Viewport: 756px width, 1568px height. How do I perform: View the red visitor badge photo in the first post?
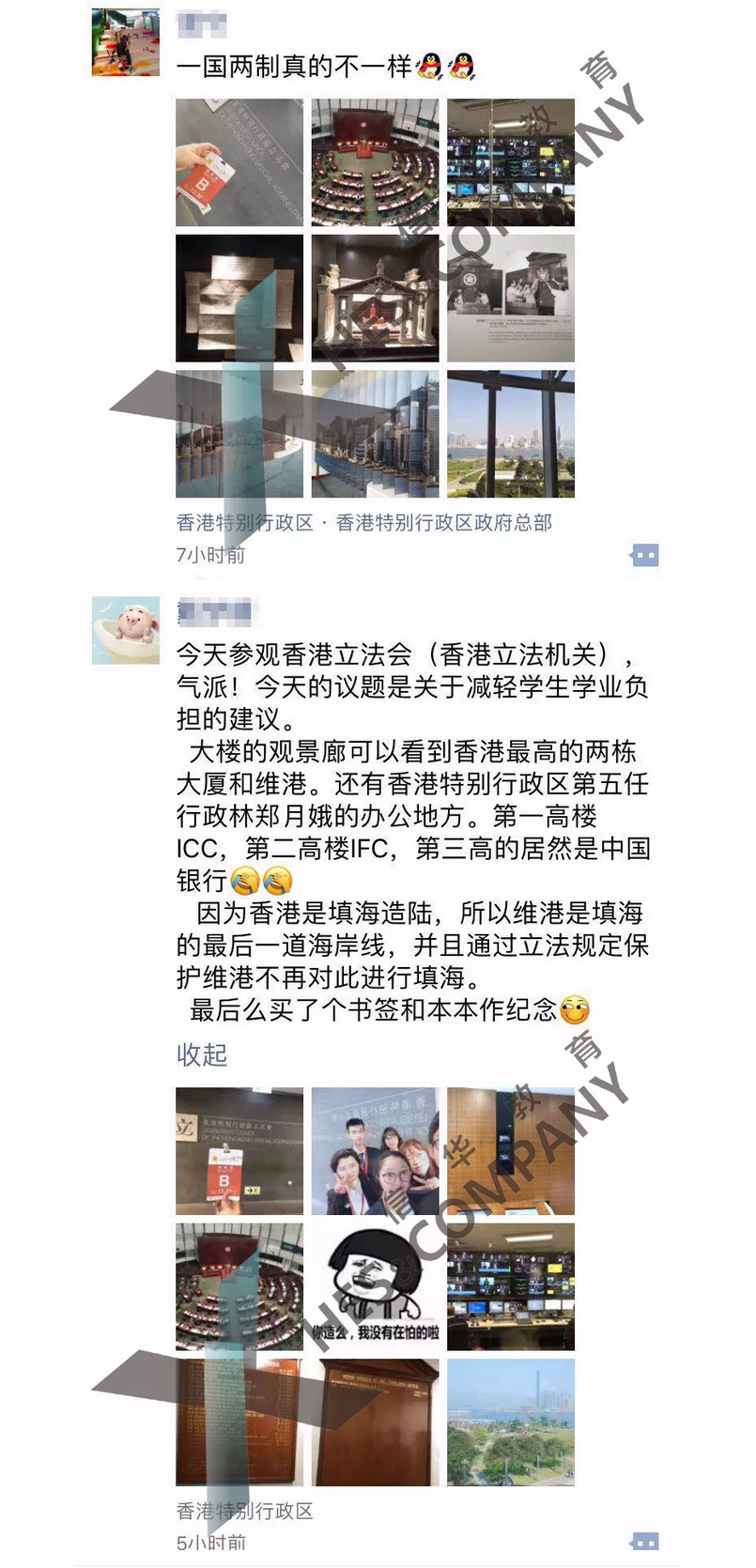pyautogui.click(x=239, y=162)
